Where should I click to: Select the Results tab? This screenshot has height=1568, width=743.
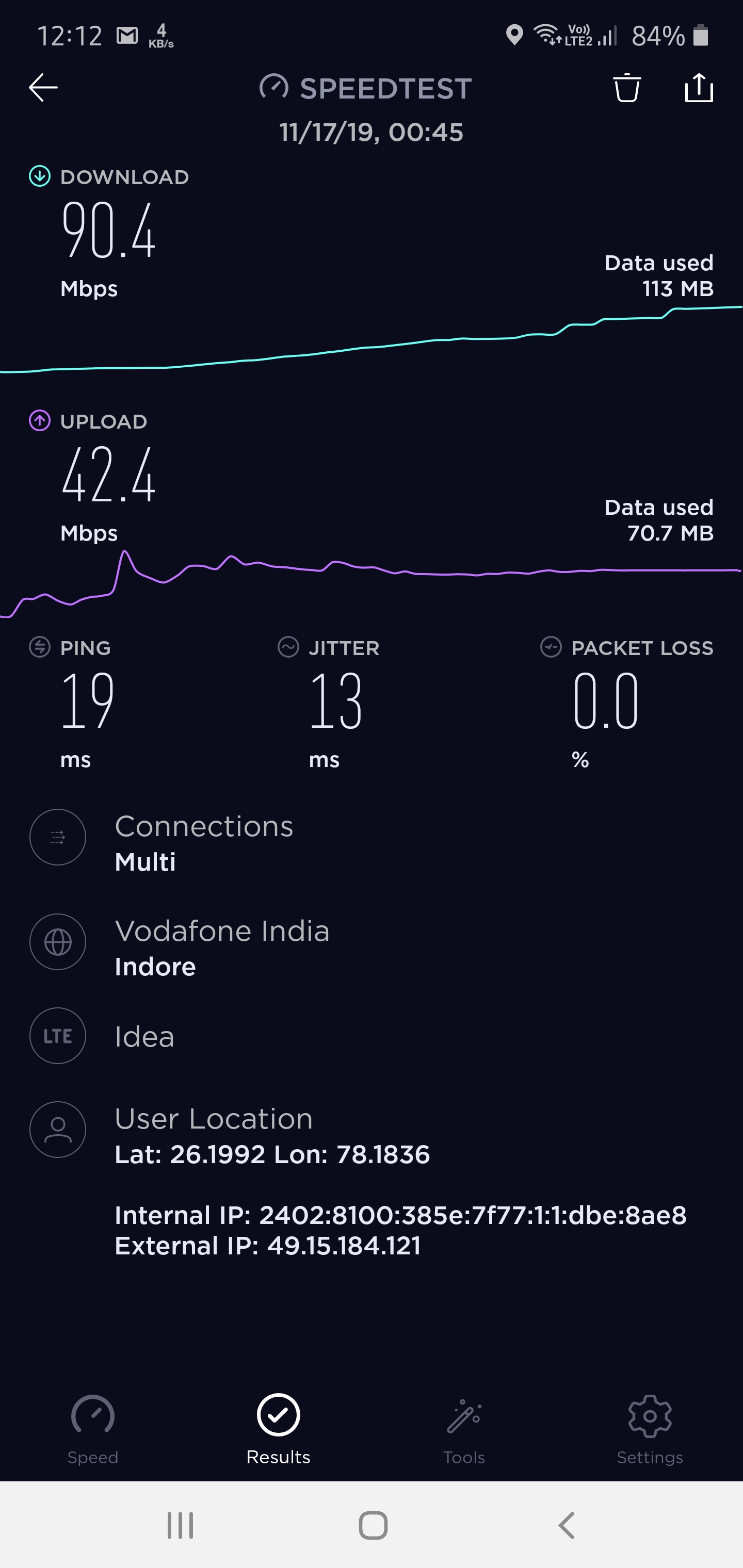(x=278, y=1428)
